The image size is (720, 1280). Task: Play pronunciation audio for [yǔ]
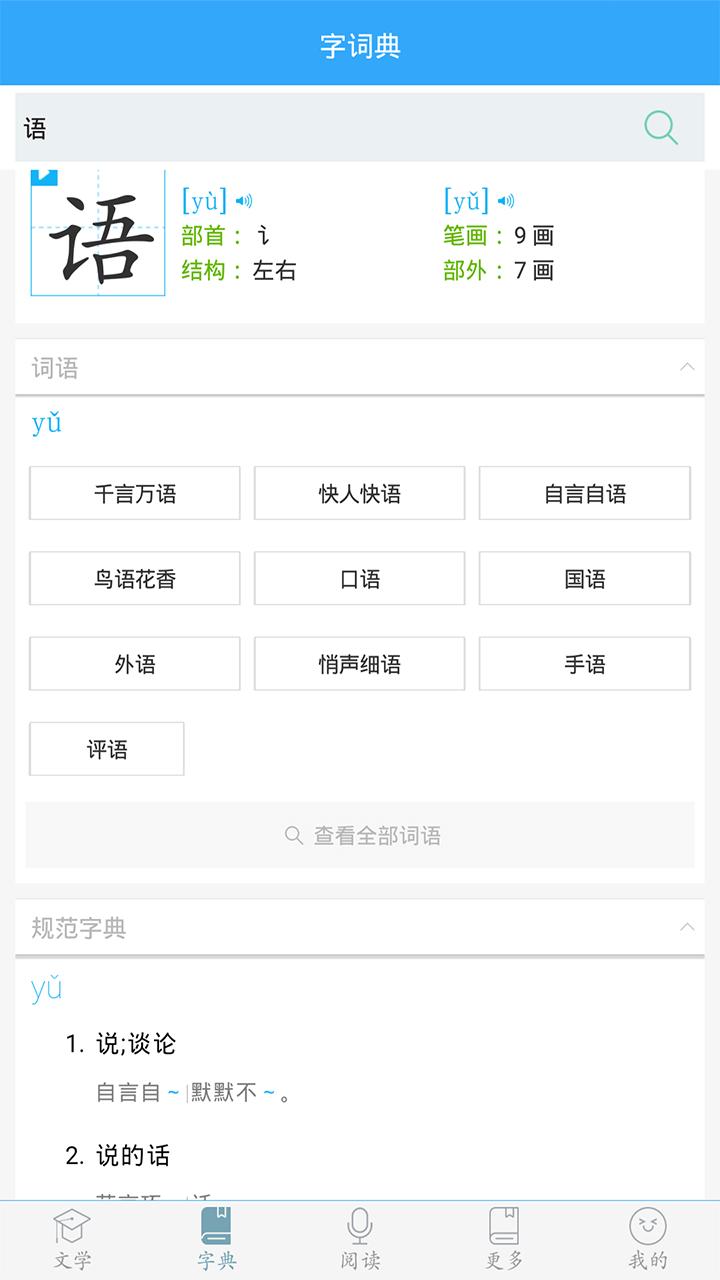pyautogui.click(x=505, y=200)
